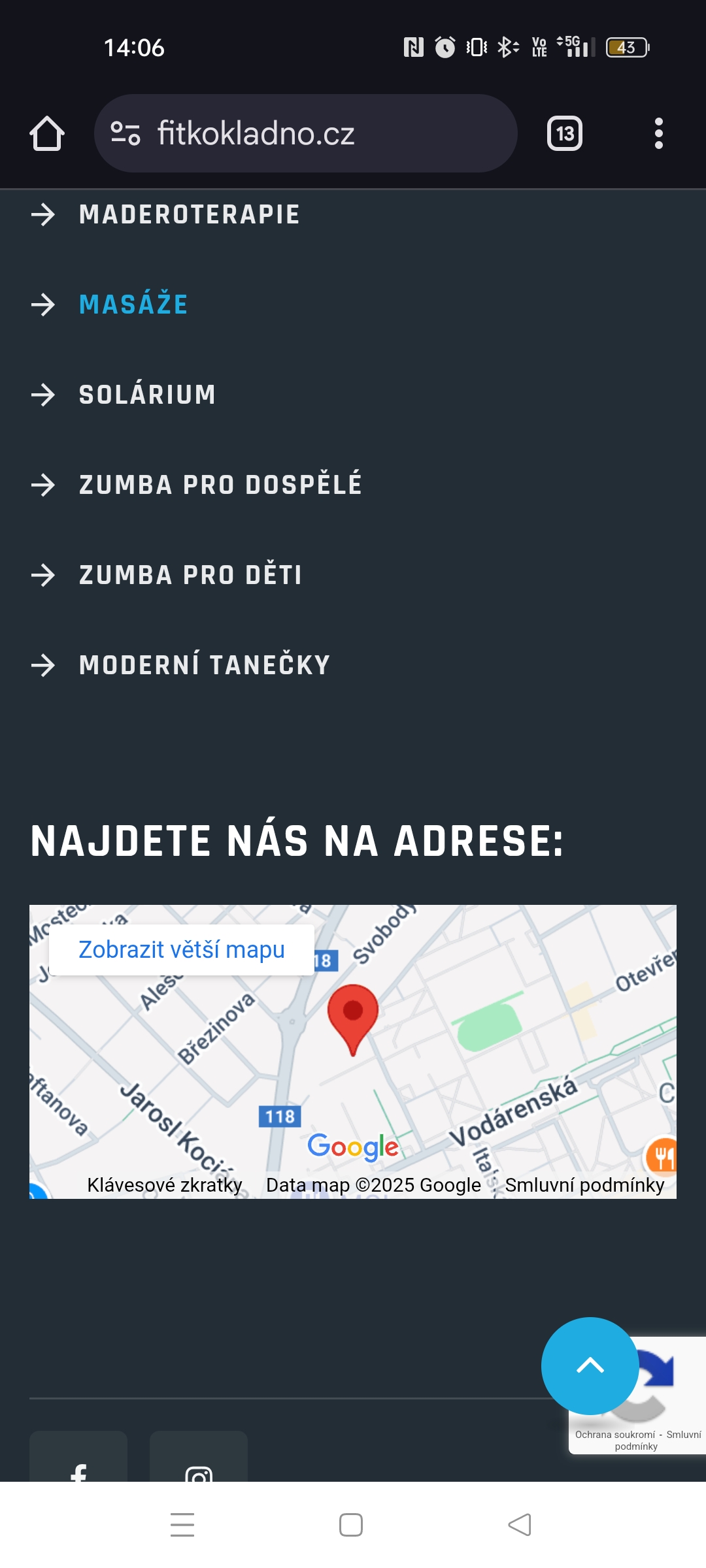Screen dimensions: 706x1568
Task: Open the map's Smluvní podmínky link
Action: [x=584, y=1185]
